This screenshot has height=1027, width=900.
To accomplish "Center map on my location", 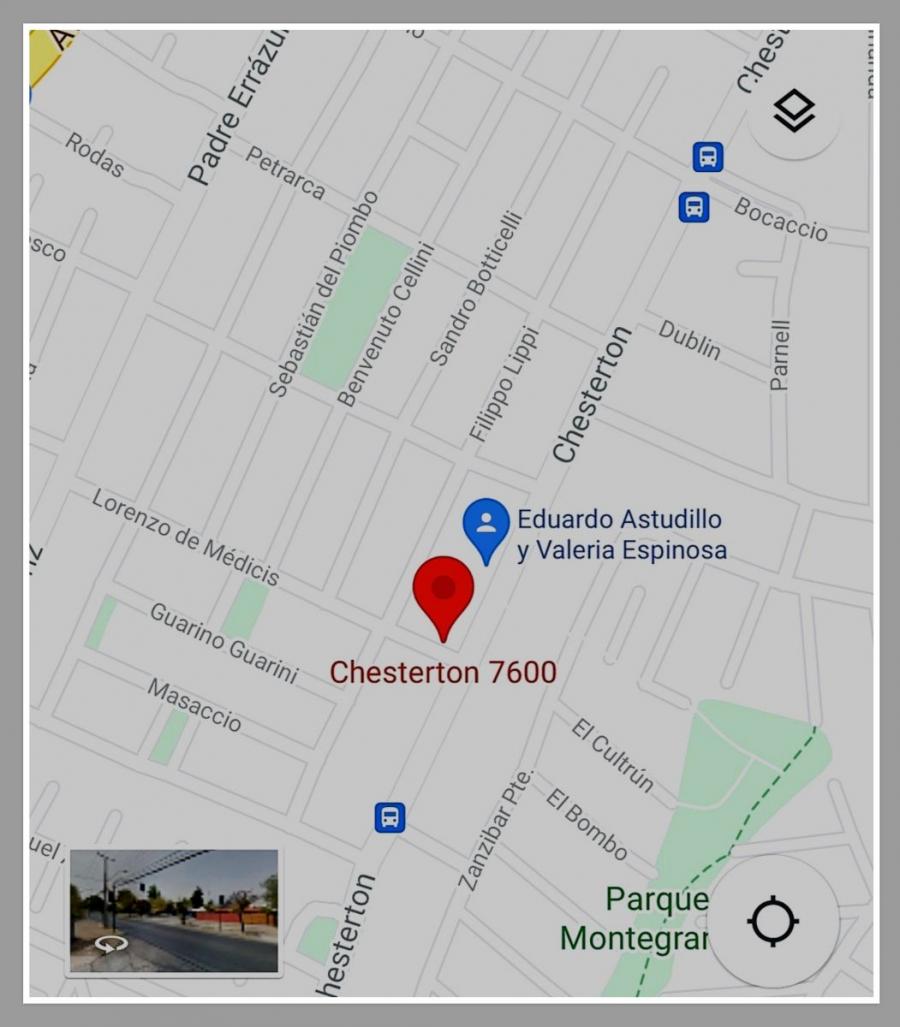I will click(773, 920).
